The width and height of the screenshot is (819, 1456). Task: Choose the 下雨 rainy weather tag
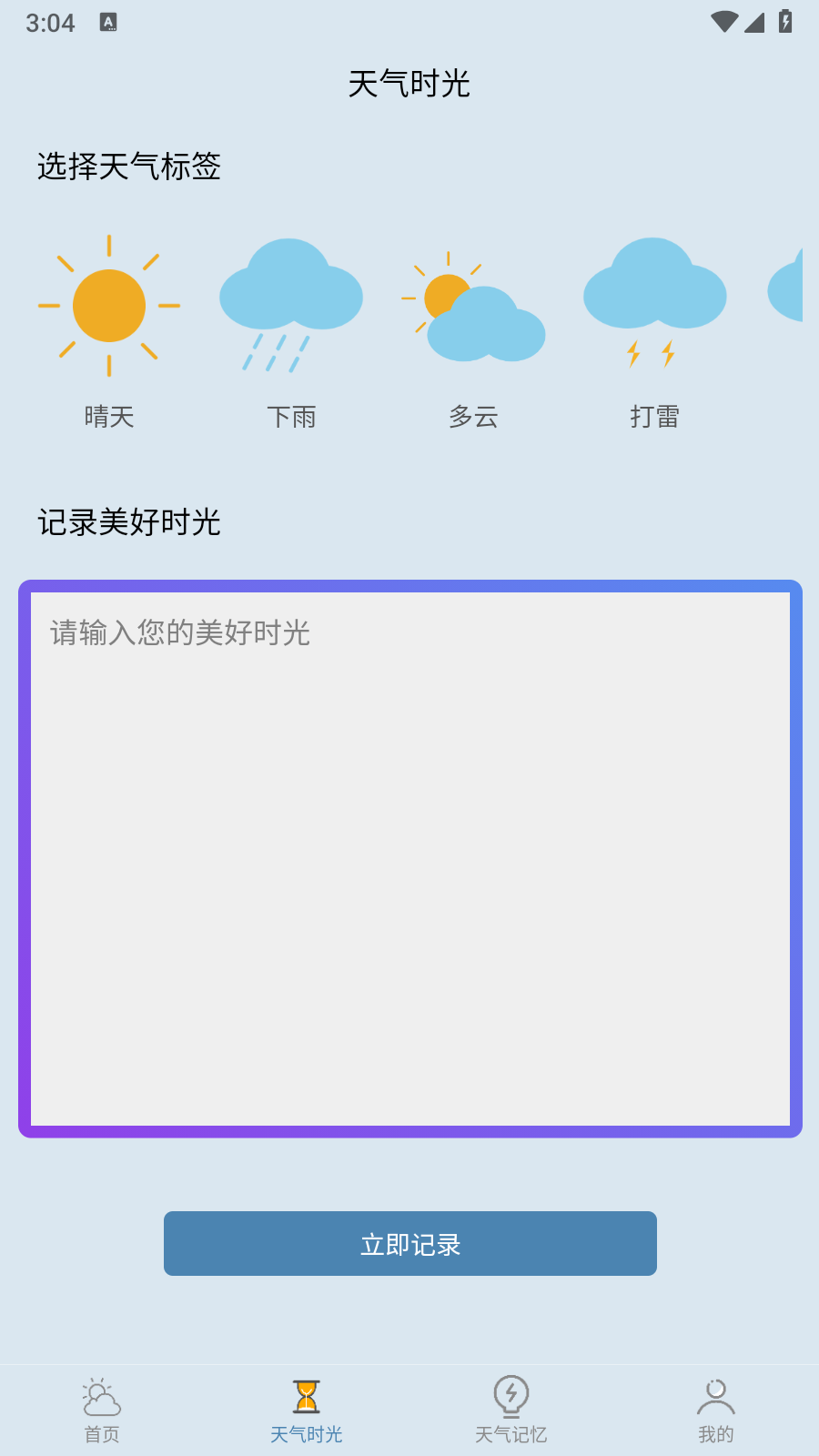291,331
